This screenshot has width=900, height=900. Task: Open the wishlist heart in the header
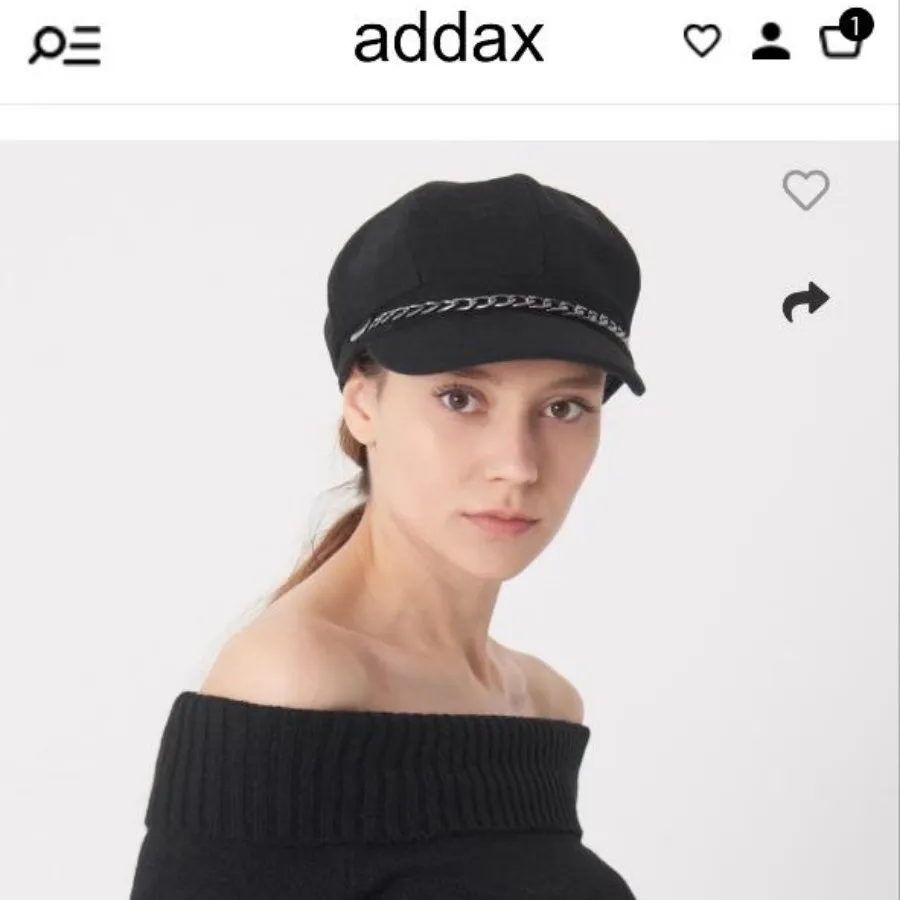coord(702,41)
